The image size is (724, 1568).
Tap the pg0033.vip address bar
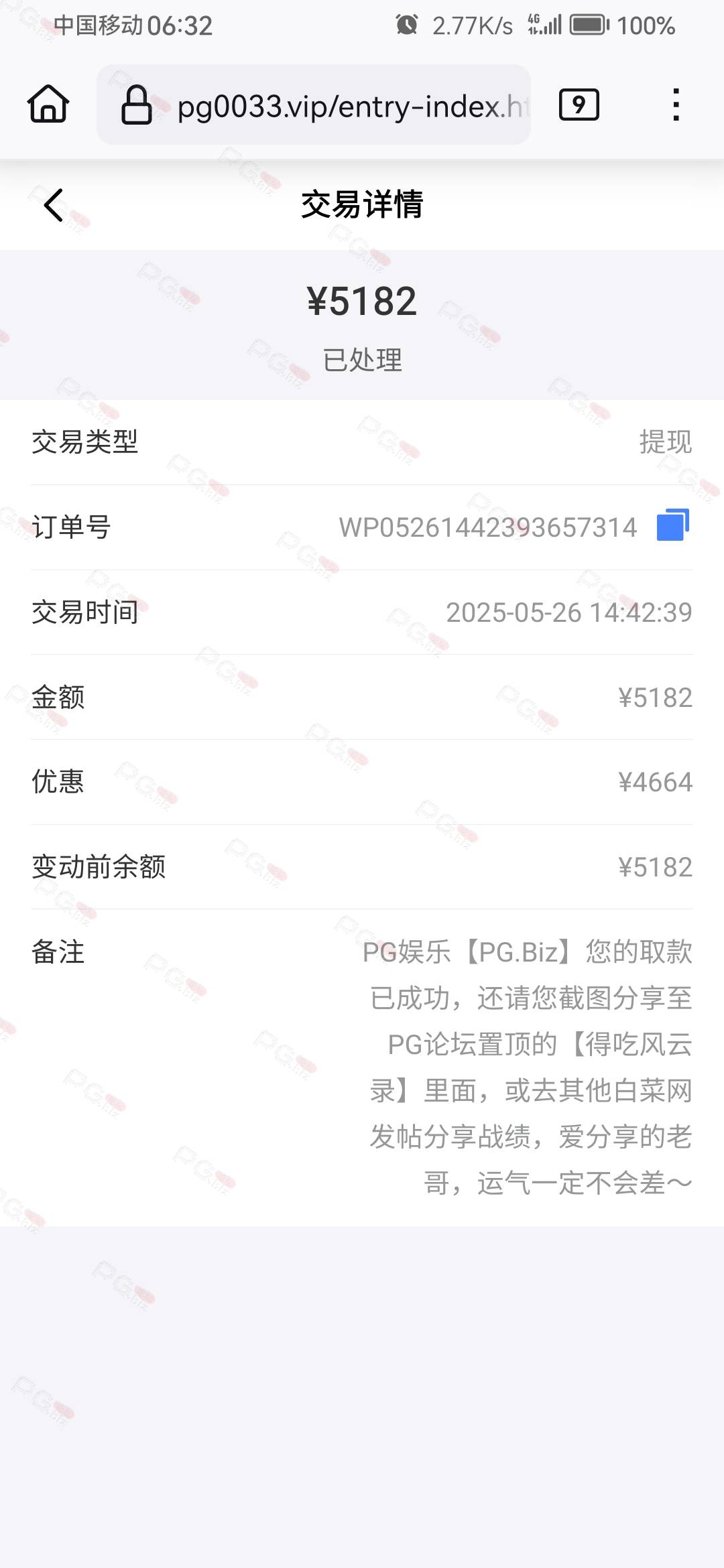pos(314,105)
